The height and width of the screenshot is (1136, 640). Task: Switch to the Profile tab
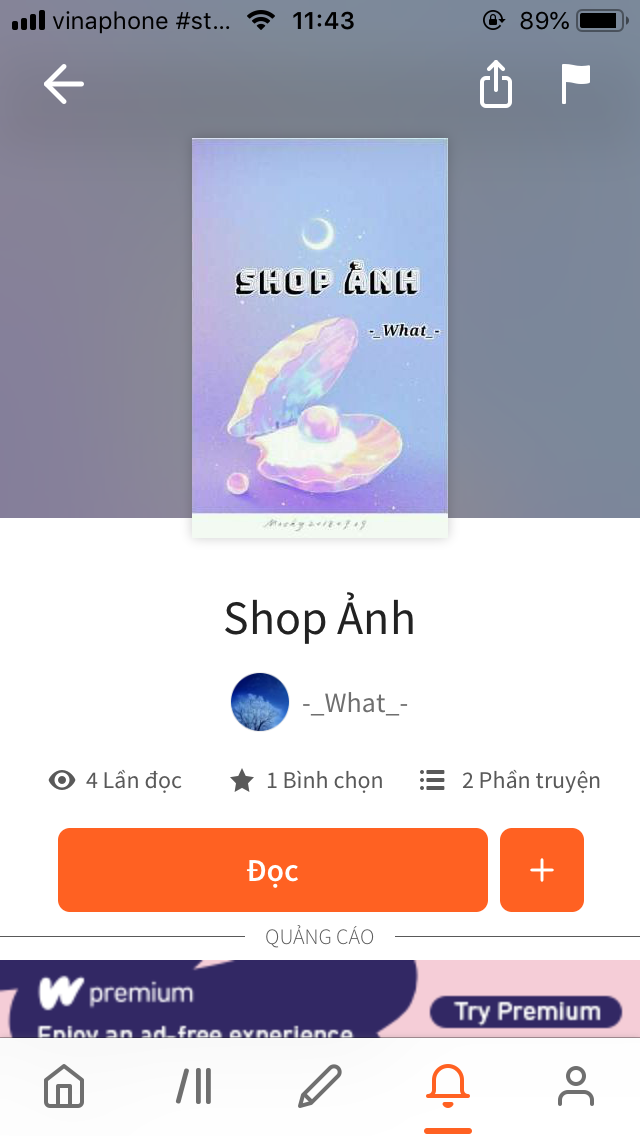[575, 1087]
